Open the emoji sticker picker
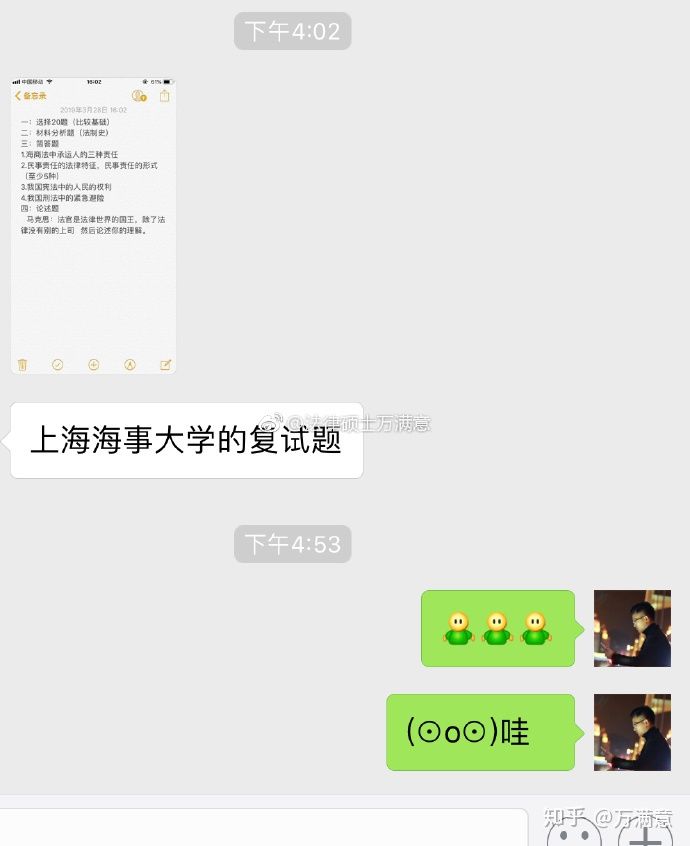Image resolution: width=690 pixels, height=846 pixels. coord(573,833)
